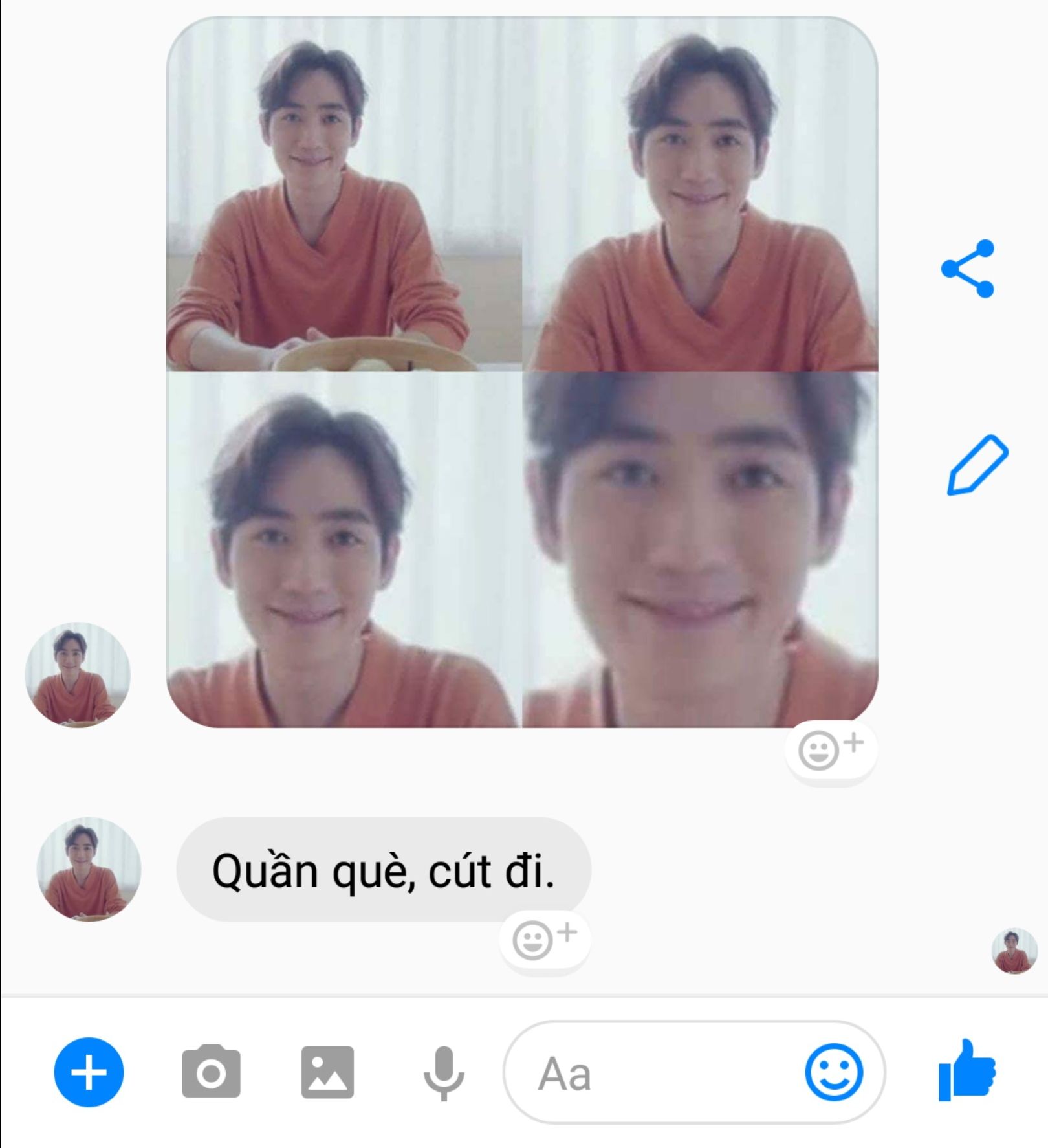Record a voice message with the microphone
This screenshot has height=1148, width=1048.
tap(444, 1072)
